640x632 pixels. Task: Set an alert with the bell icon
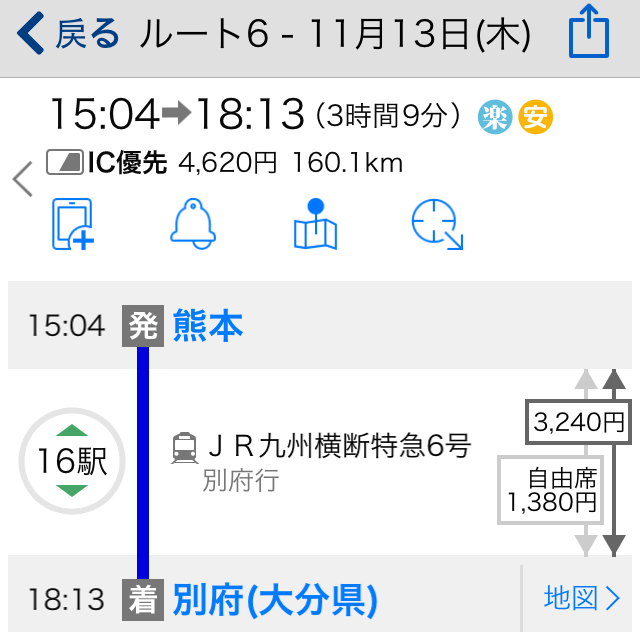click(x=193, y=224)
